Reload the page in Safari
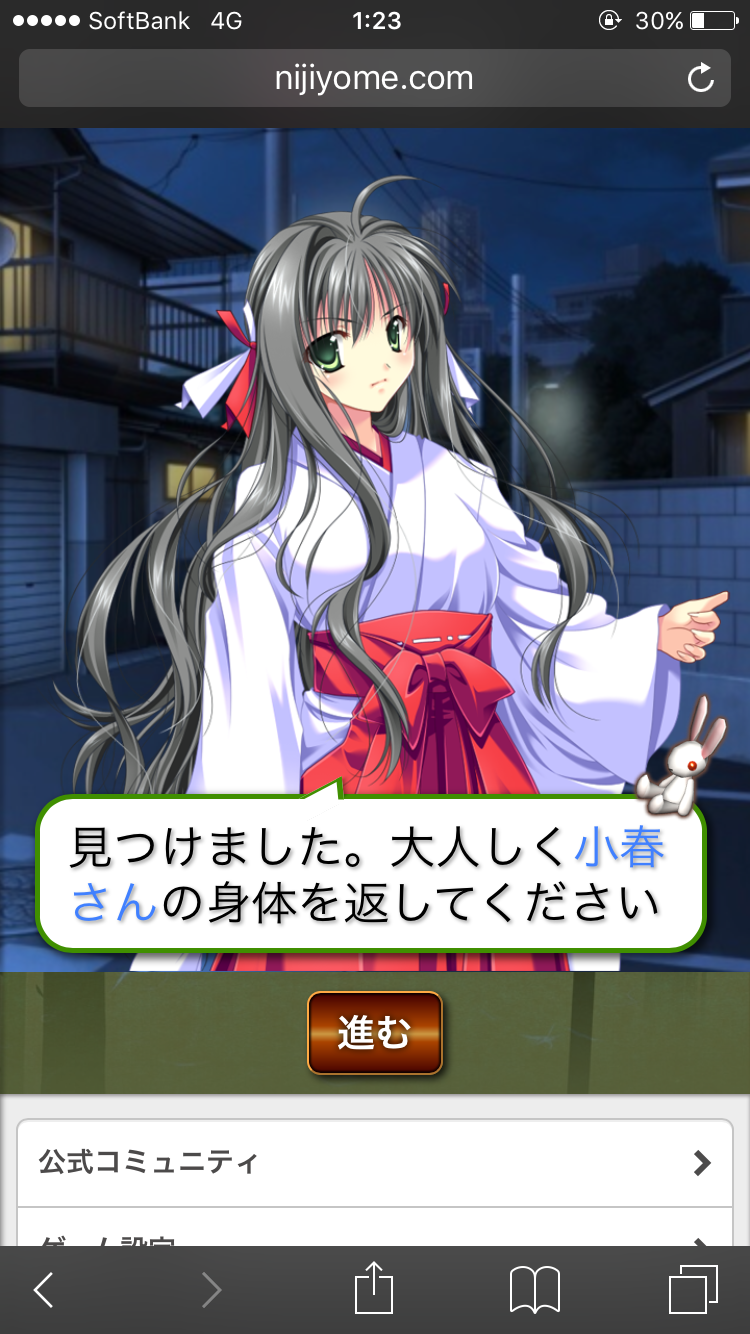The height and width of the screenshot is (1334, 750). pyautogui.click(x=701, y=78)
